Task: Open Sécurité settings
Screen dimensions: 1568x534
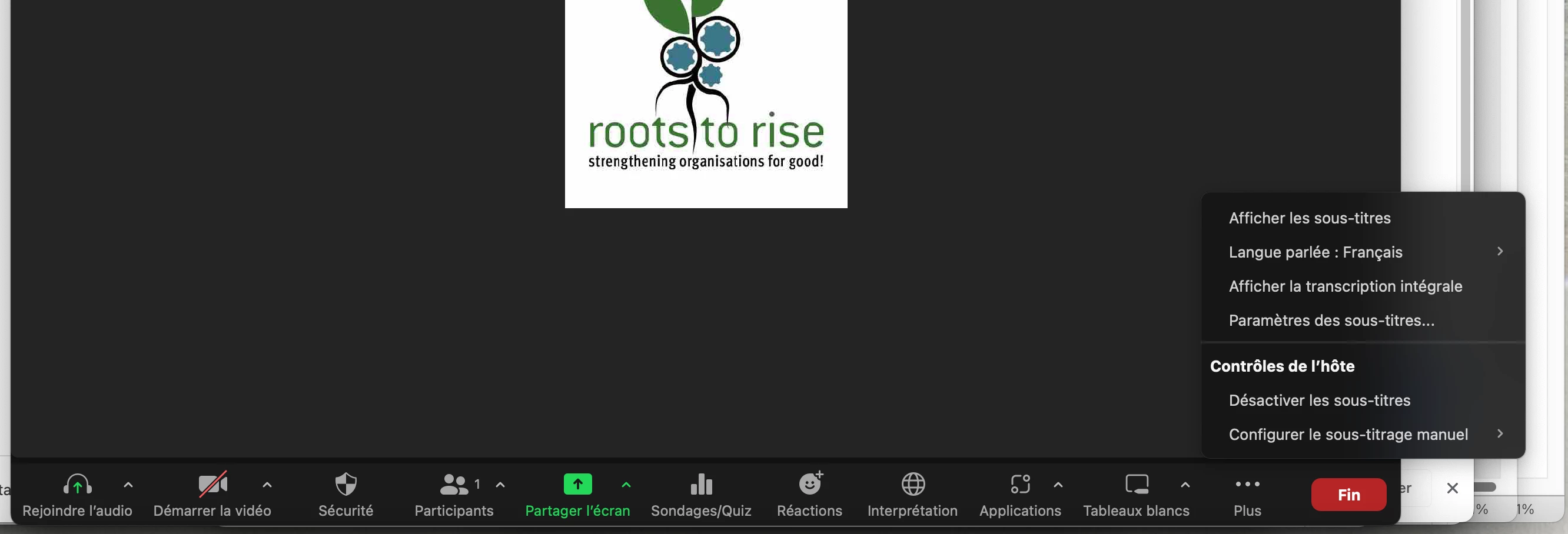Action: click(346, 494)
